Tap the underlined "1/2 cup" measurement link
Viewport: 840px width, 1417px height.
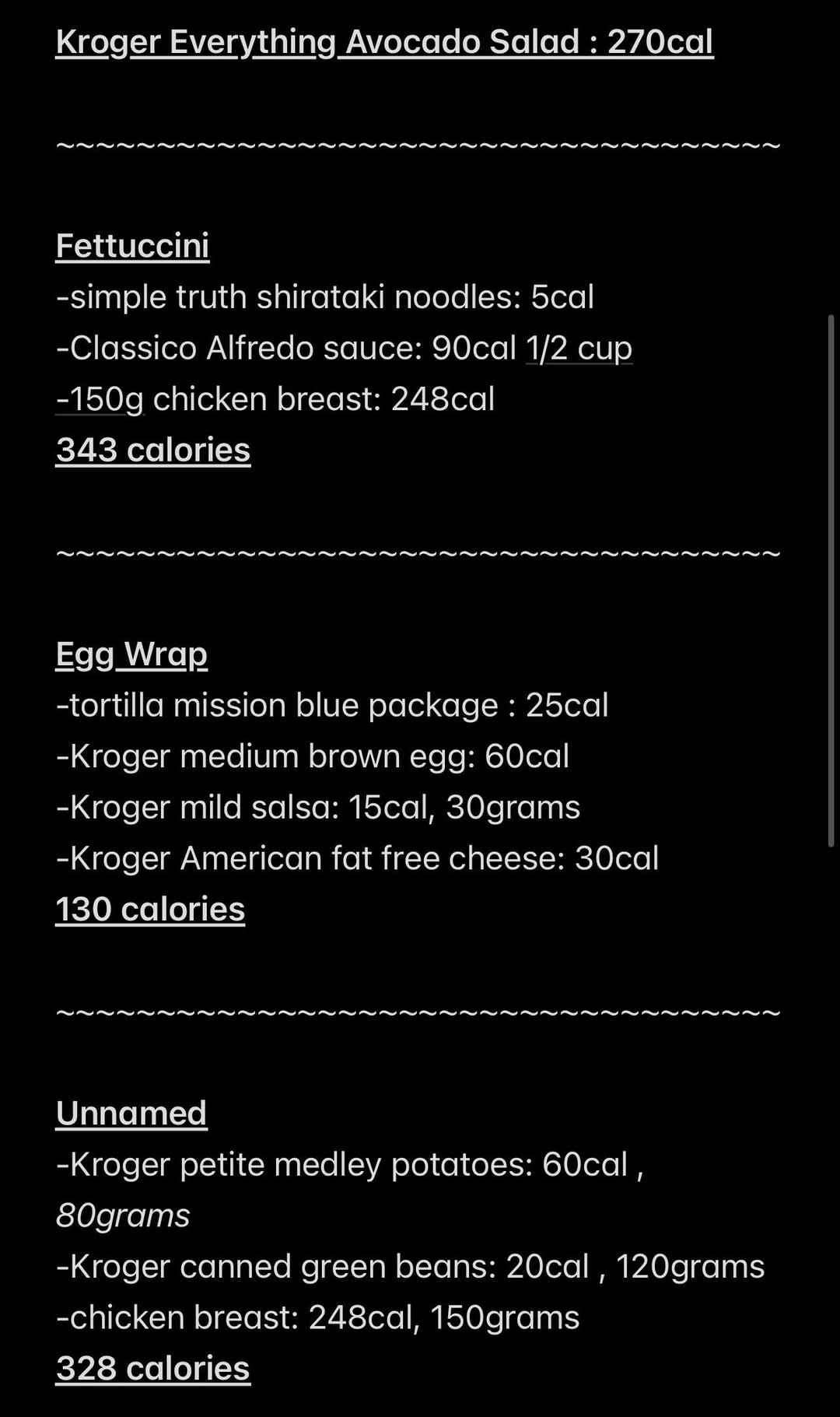[579, 349]
